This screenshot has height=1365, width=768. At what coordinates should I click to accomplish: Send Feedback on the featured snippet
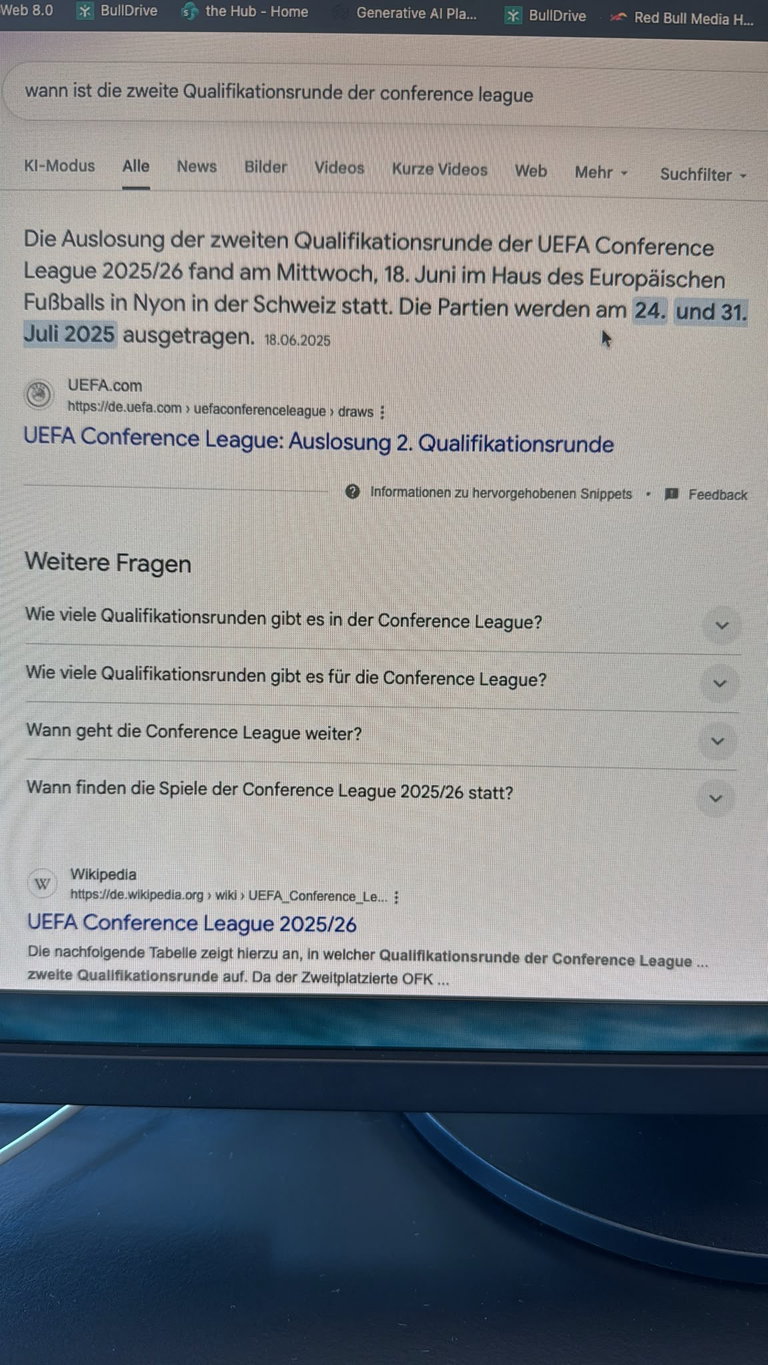(706, 494)
